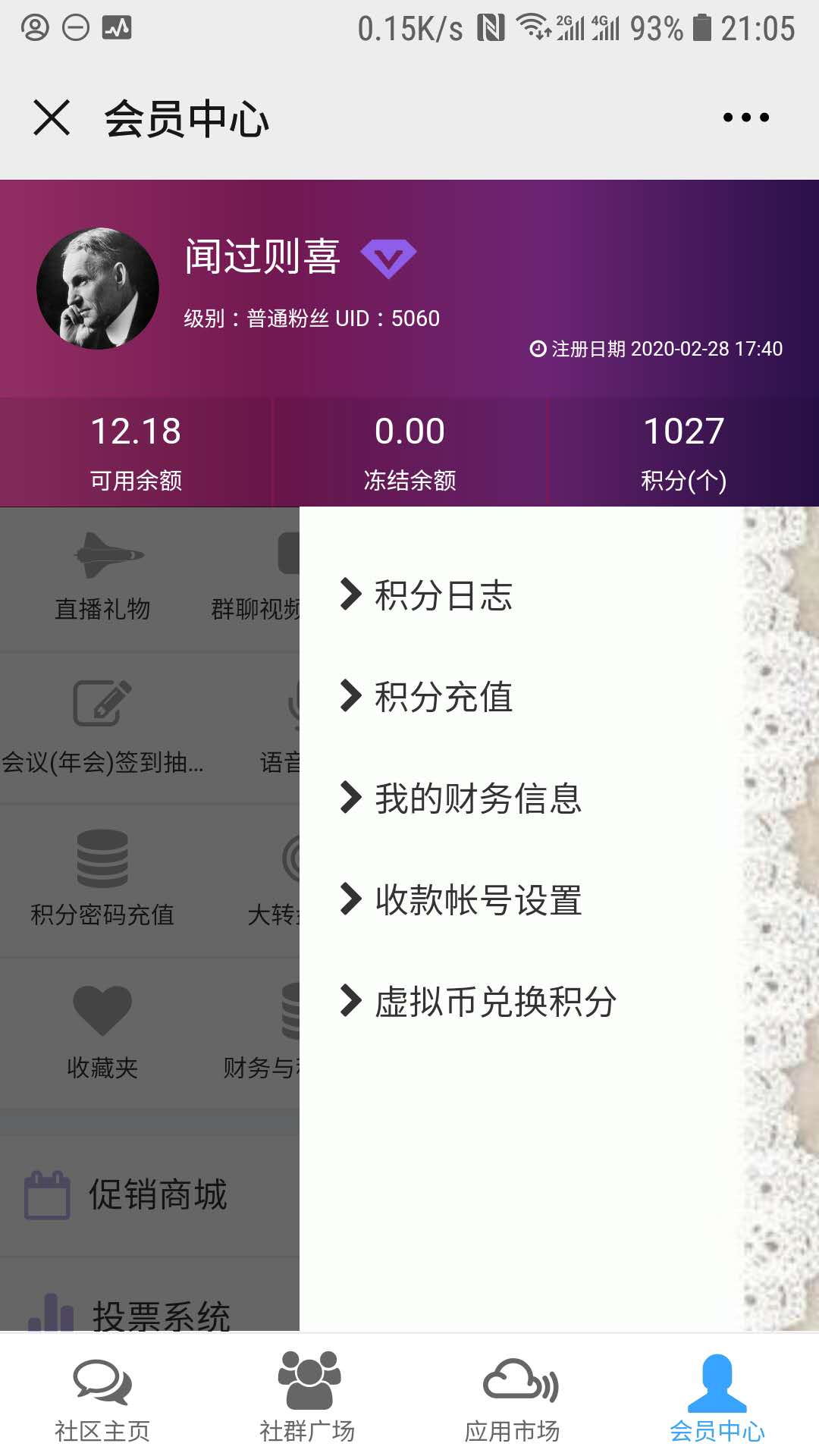Open 我的财务信息
Viewport: 819px width, 1456px height.
coord(478,799)
